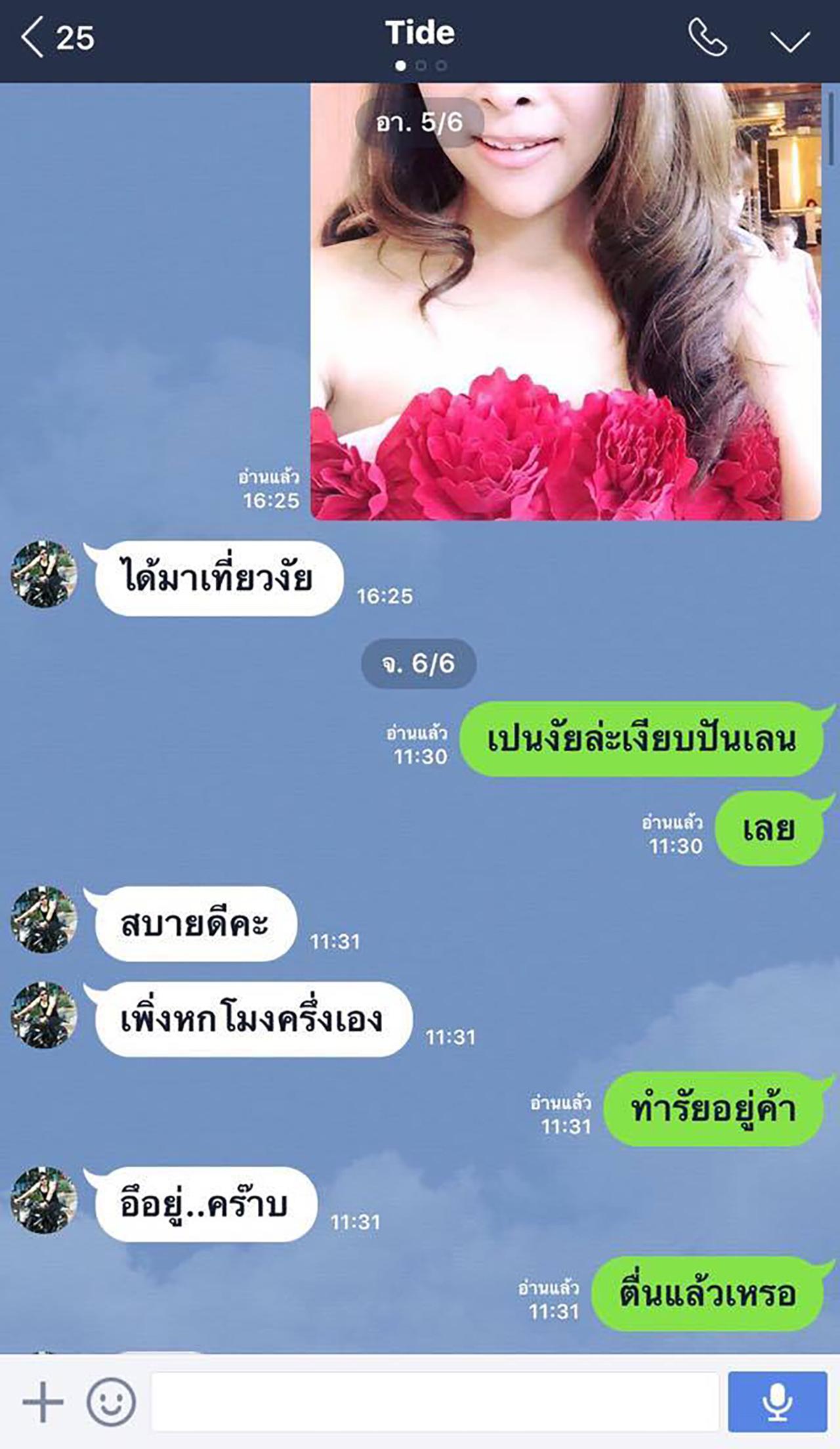Expand the chat options chevron menu
The image size is (840, 1449).
click(x=789, y=41)
